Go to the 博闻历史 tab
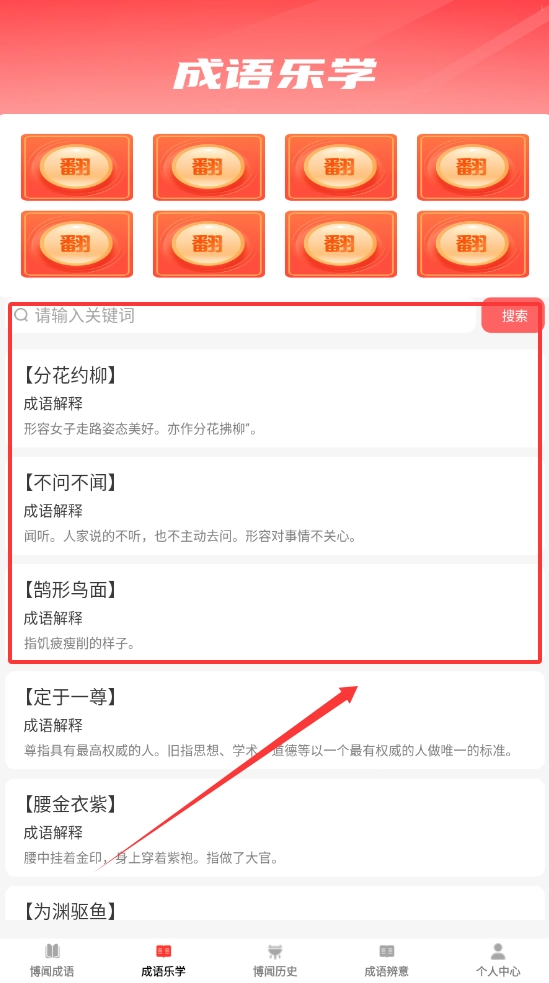 [274, 960]
